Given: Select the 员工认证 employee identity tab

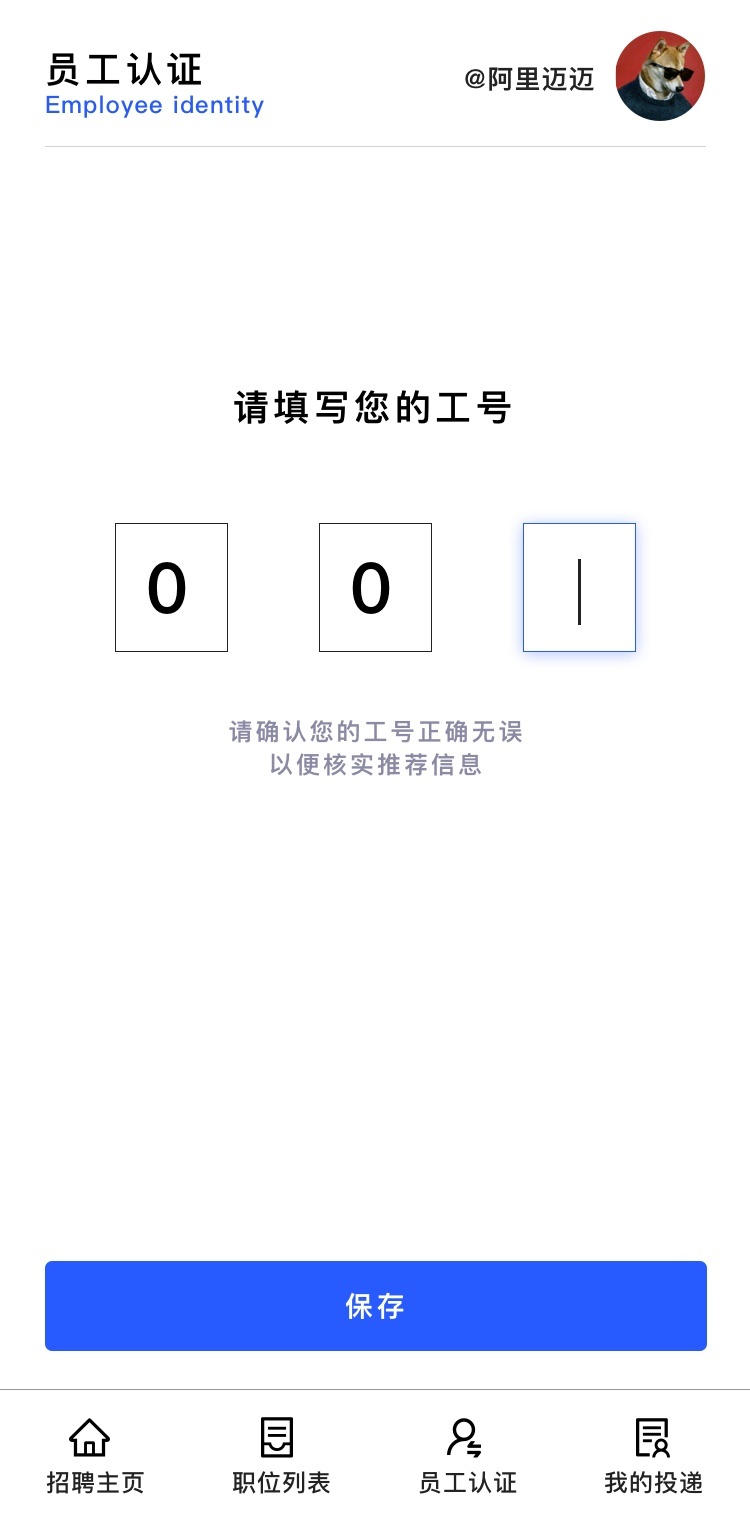Looking at the screenshot, I should click(467, 1455).
